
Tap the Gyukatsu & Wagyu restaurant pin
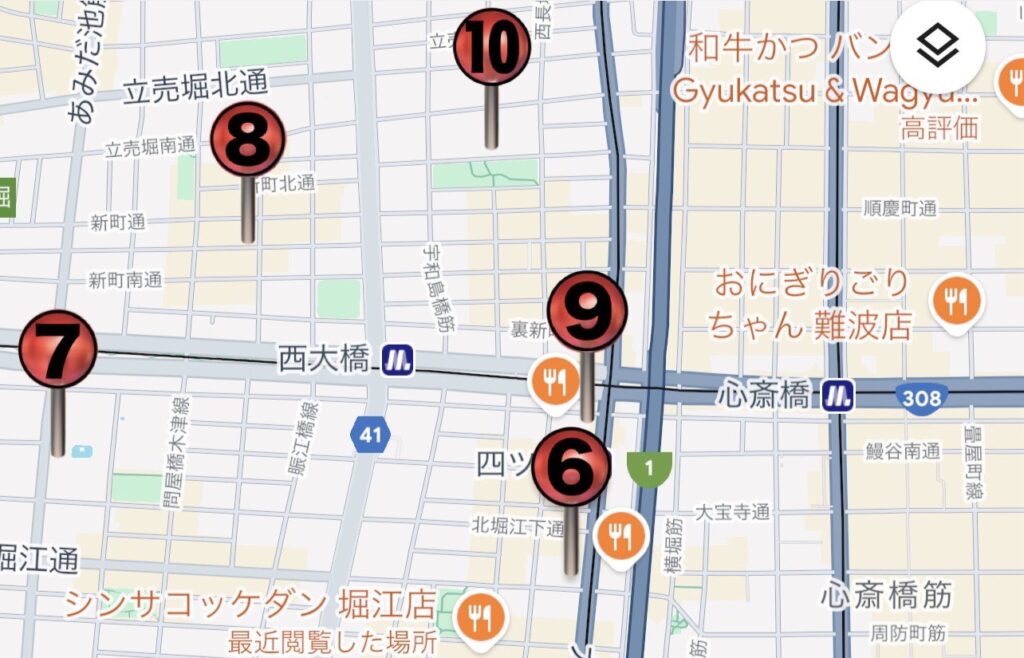(1012, 86)
